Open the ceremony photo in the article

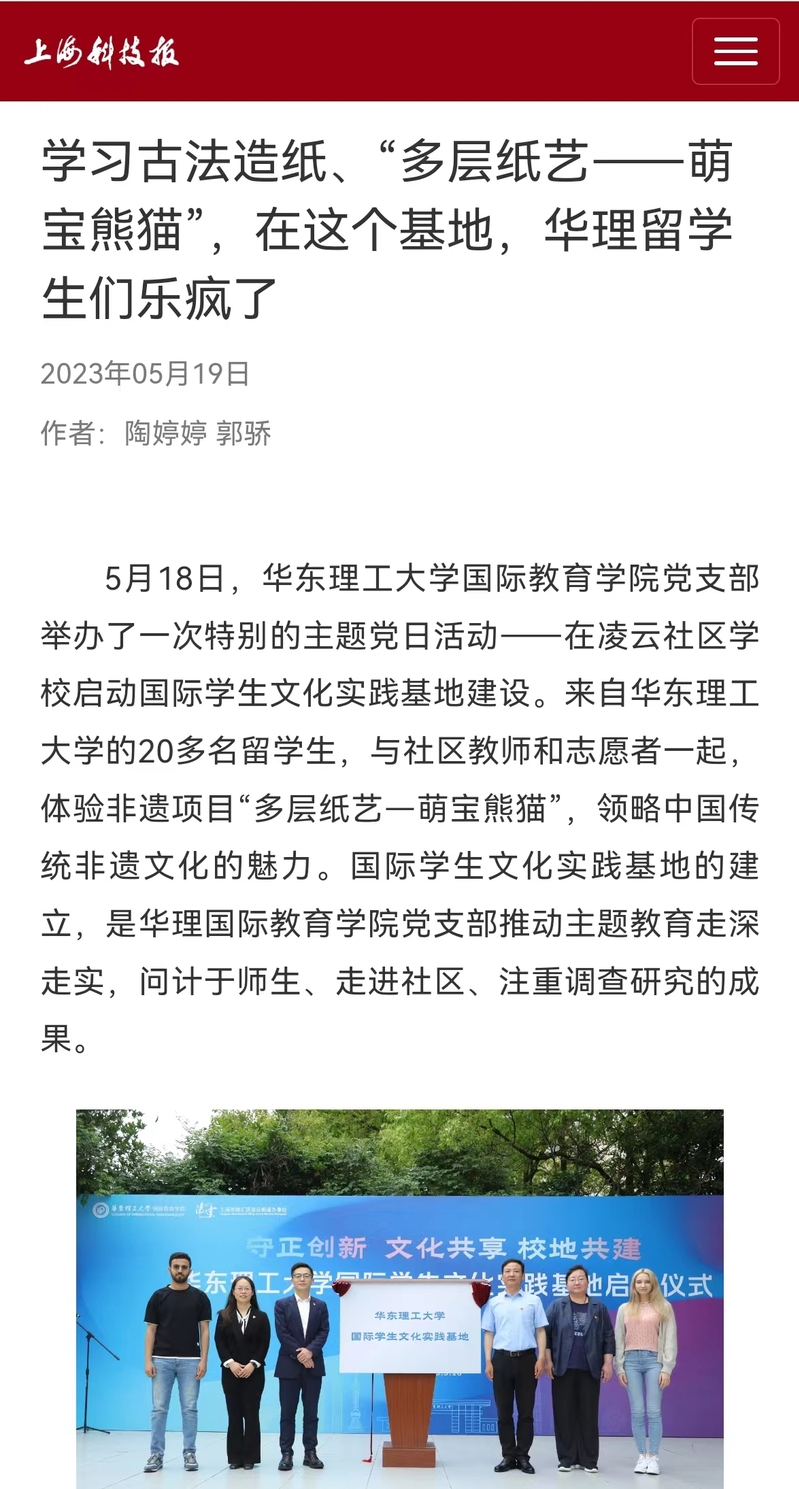[399, 1298]
